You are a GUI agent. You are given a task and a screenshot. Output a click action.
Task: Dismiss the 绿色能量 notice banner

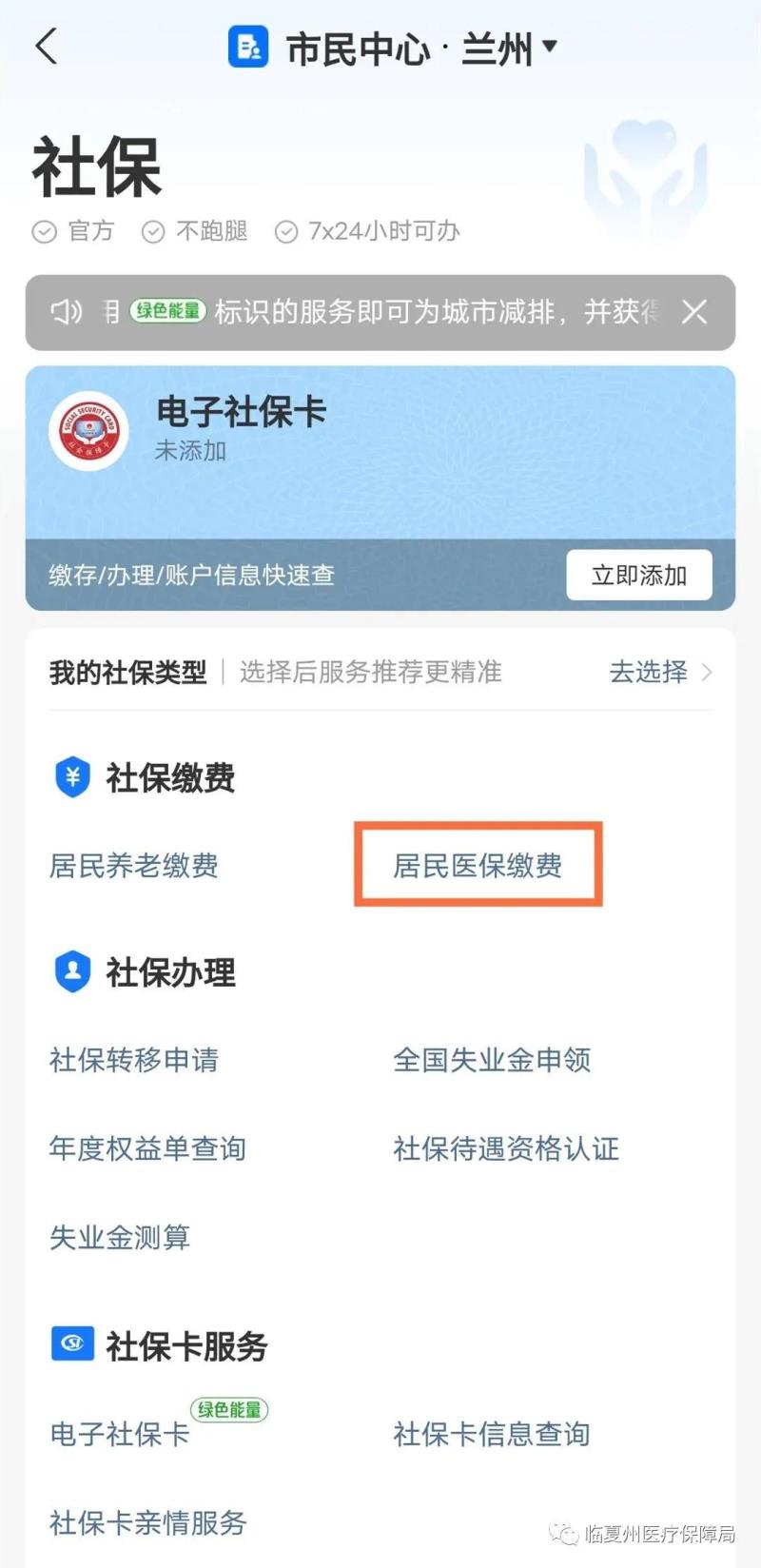point(694,312)
